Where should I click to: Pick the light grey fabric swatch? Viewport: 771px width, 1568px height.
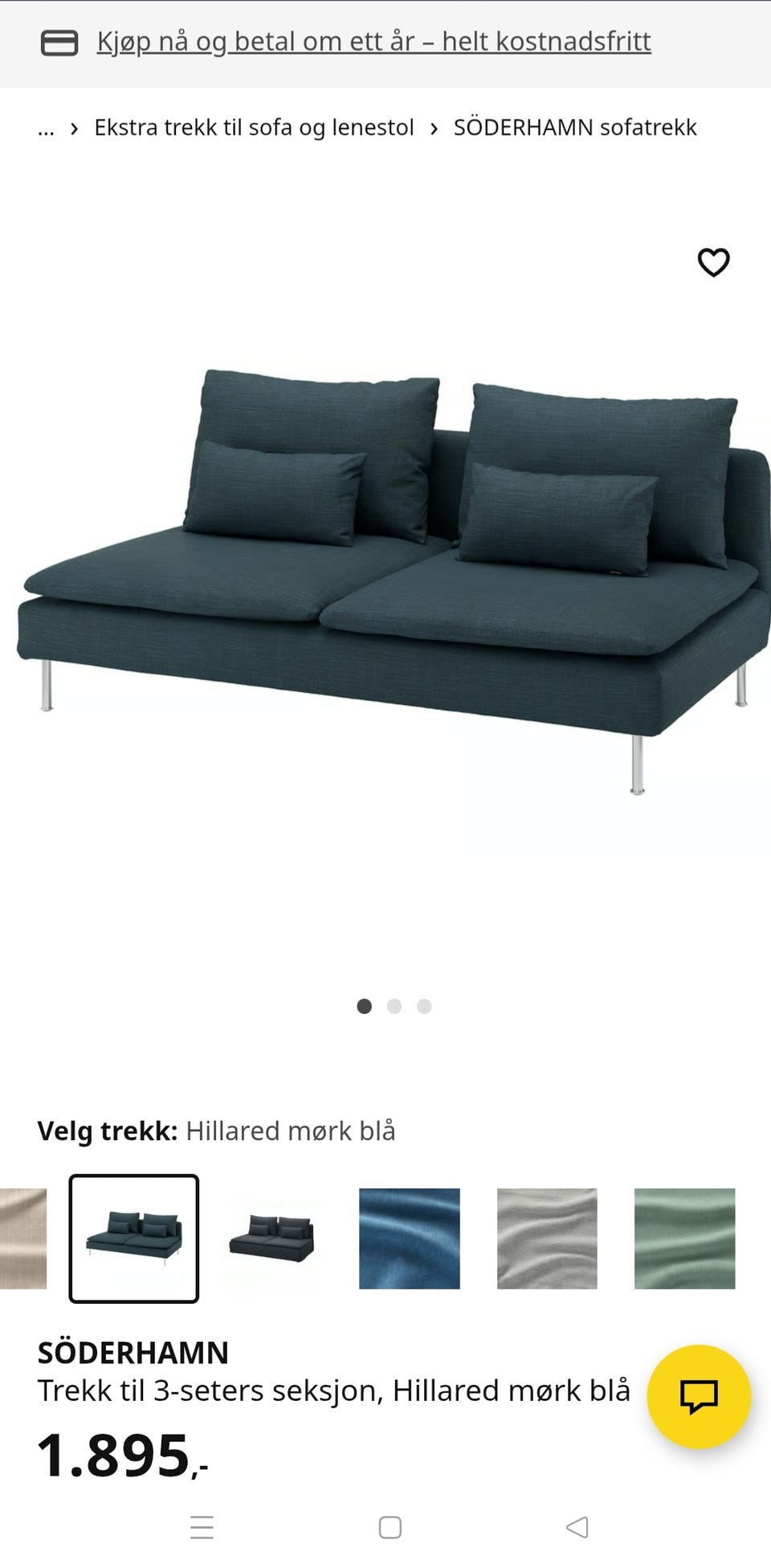[547, 1238]
